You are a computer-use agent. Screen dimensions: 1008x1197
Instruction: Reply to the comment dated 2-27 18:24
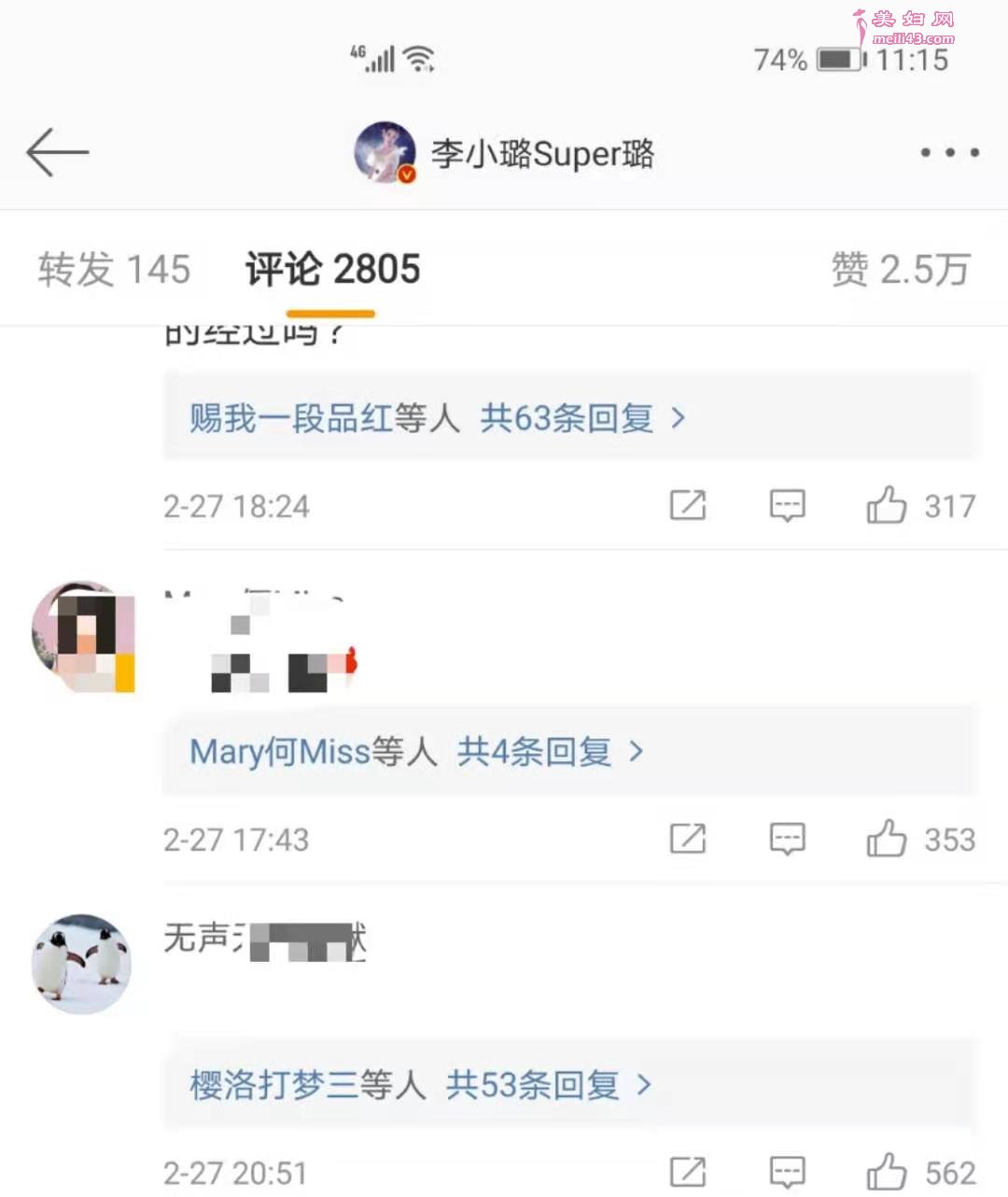[x=787, y=505]
